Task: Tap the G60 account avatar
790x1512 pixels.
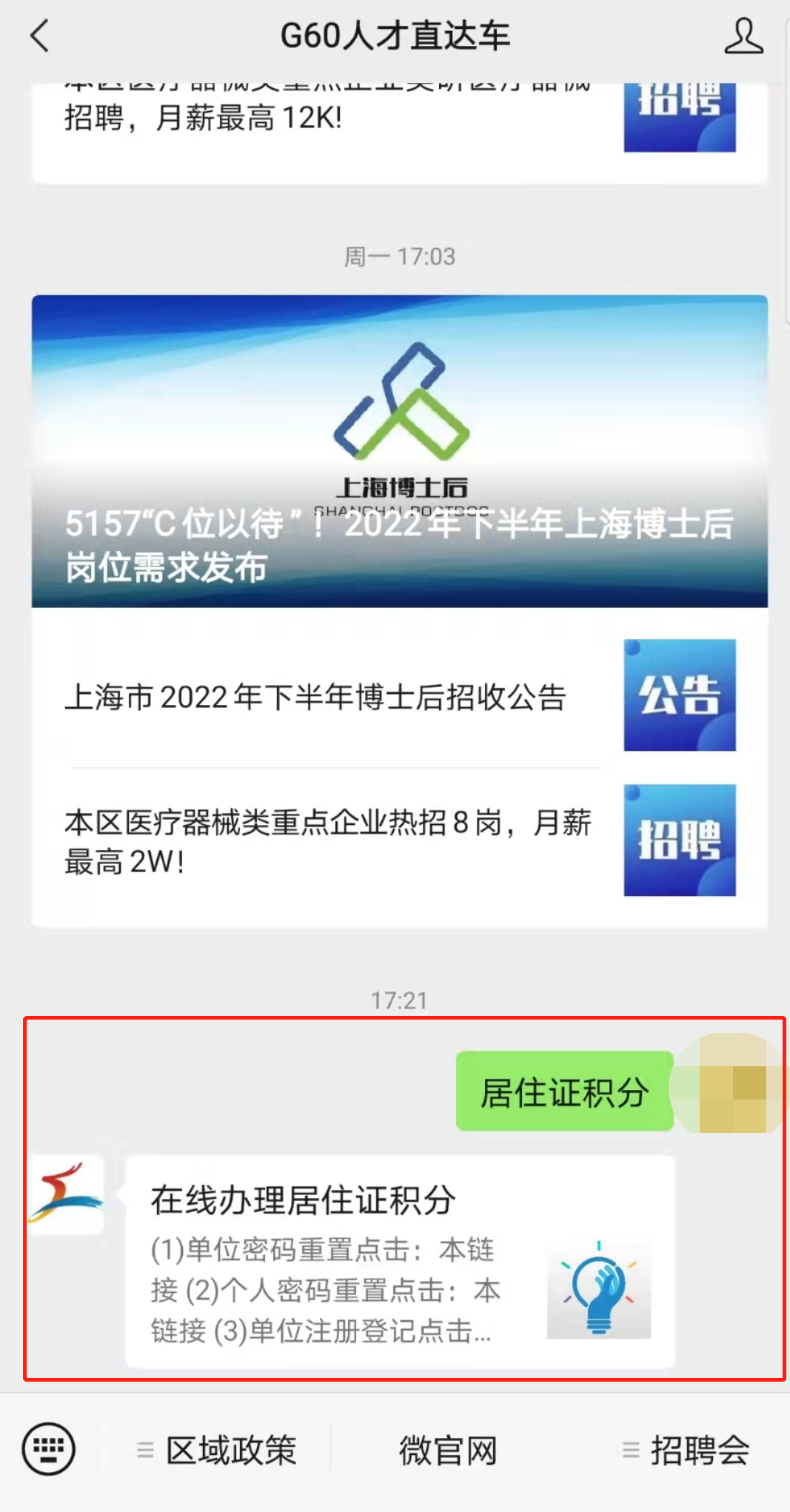Action: tap(66, 1194)
